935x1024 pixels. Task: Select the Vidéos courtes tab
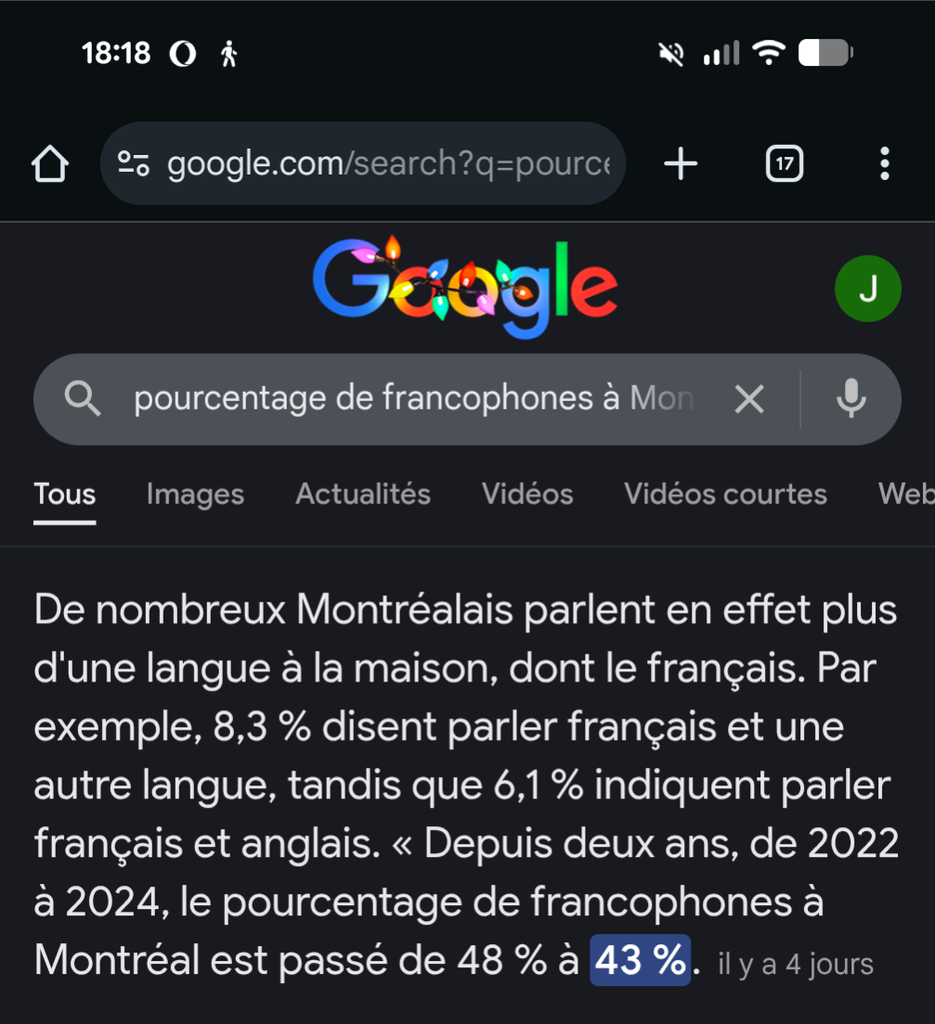725,494
